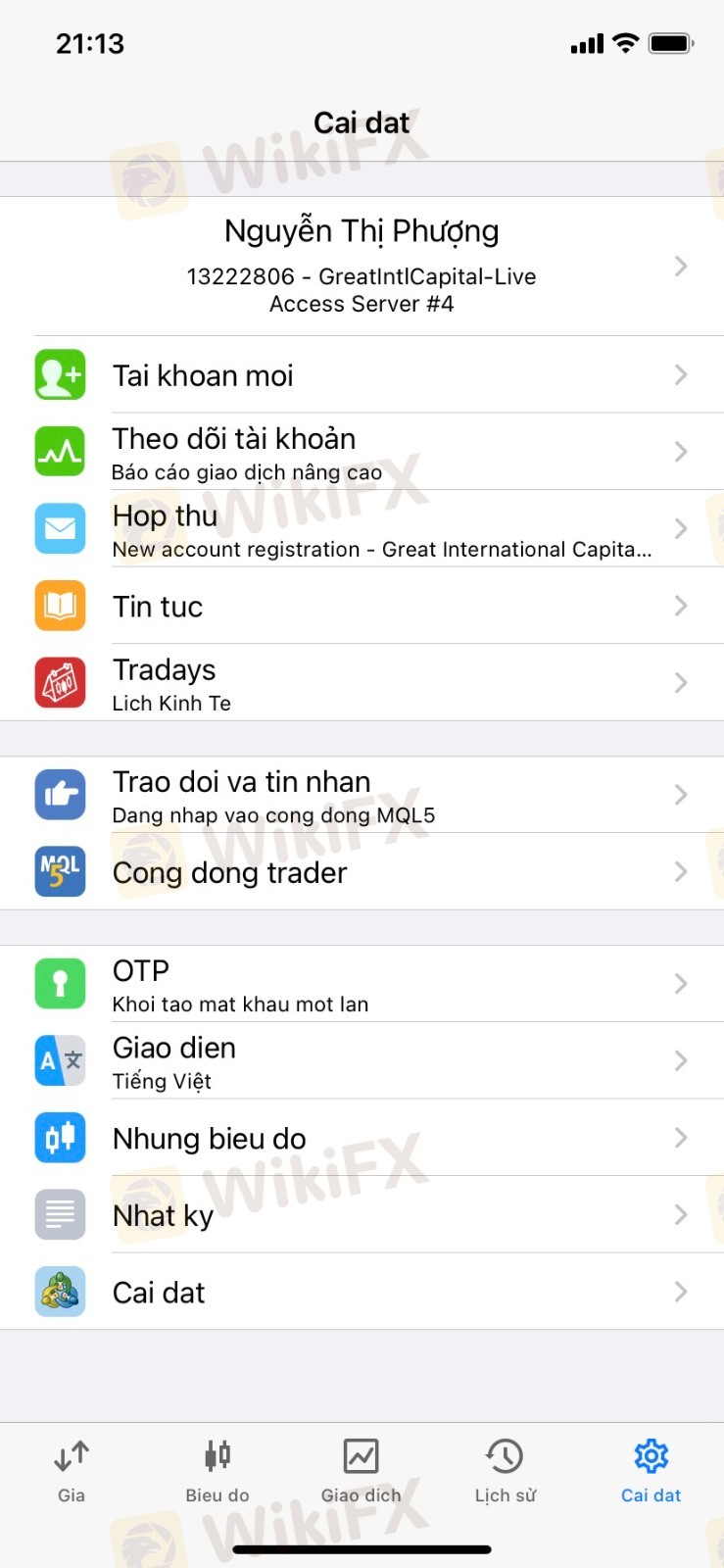Switch to the Giao dich tab
This screenshot has height=1568, width=724.
362,1471
